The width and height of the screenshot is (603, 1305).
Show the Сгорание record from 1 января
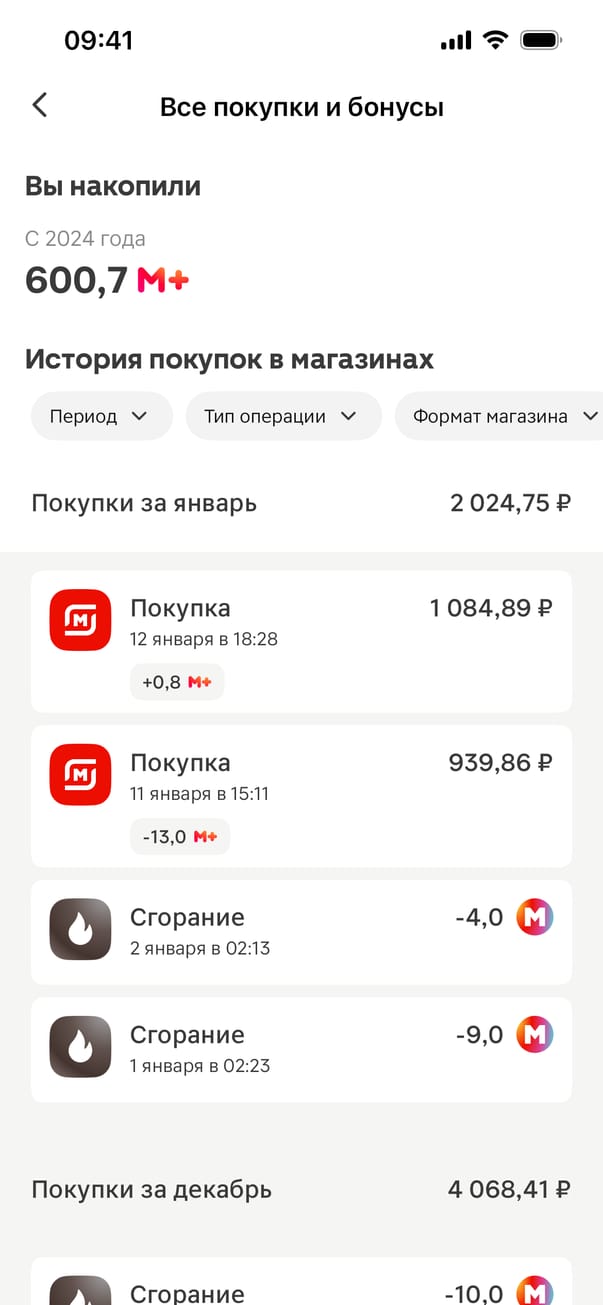[x=301, y=1049]
